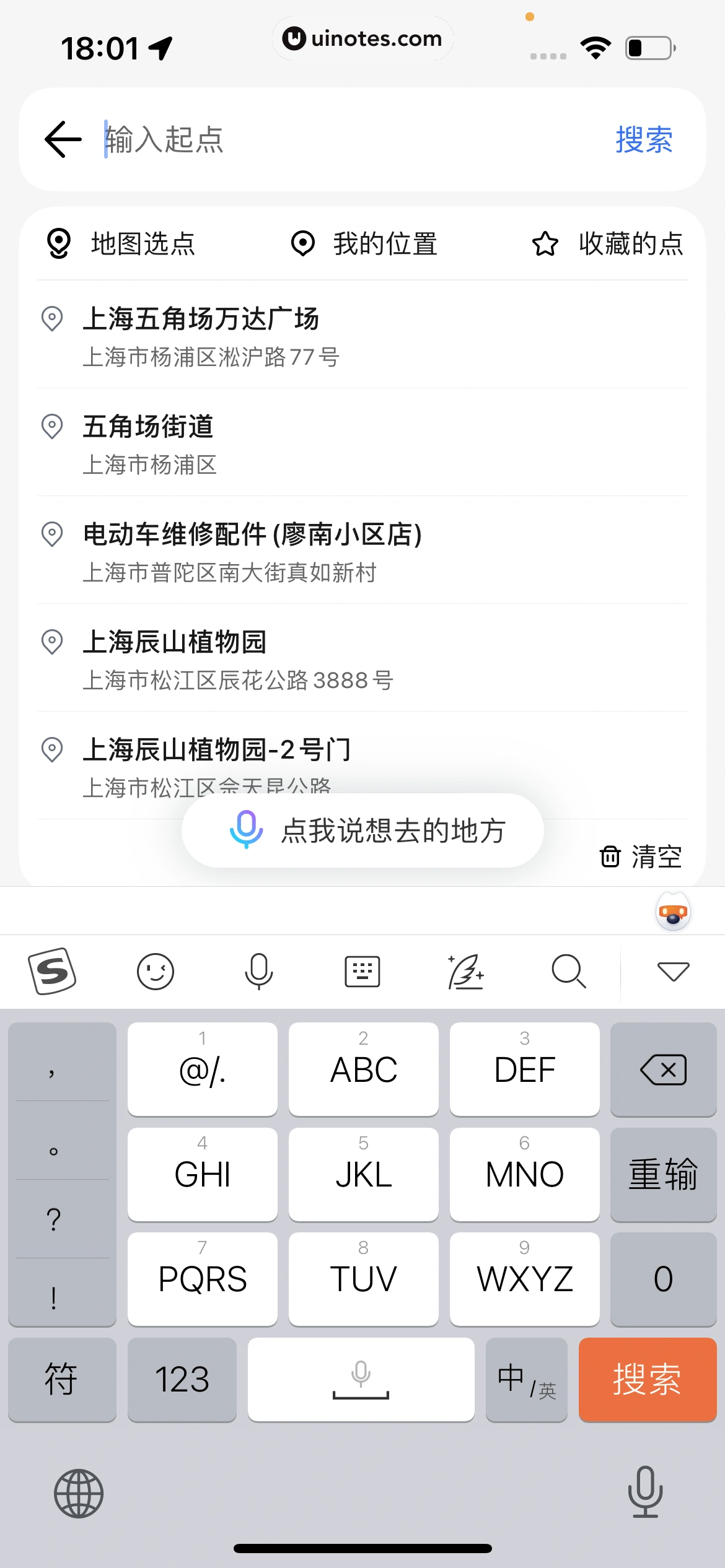This screenshot has width=725, height=1568.
Task: Tap the keyboard backspace key
Action: tap(663, 1069)
